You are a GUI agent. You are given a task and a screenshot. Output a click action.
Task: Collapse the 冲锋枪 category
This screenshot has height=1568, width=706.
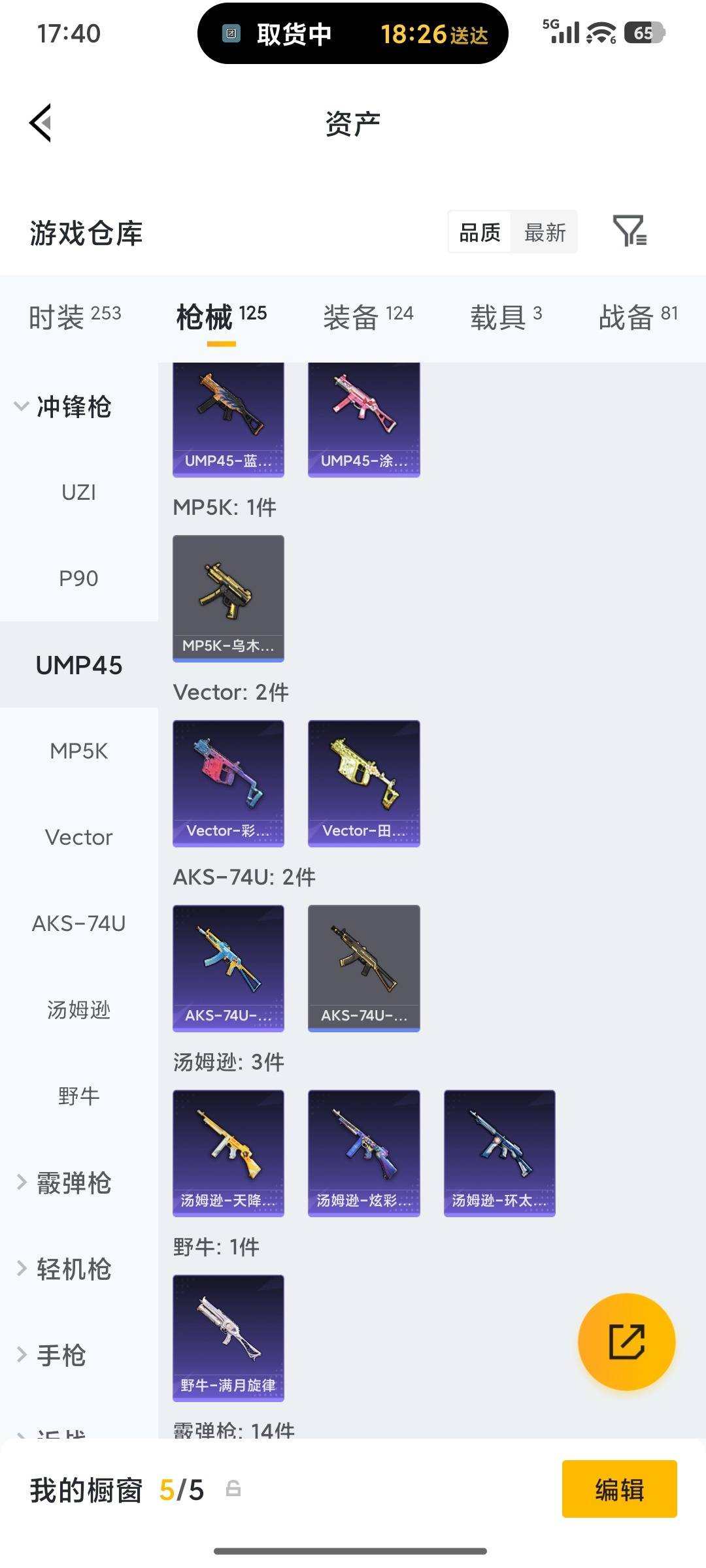pos(63,406)
